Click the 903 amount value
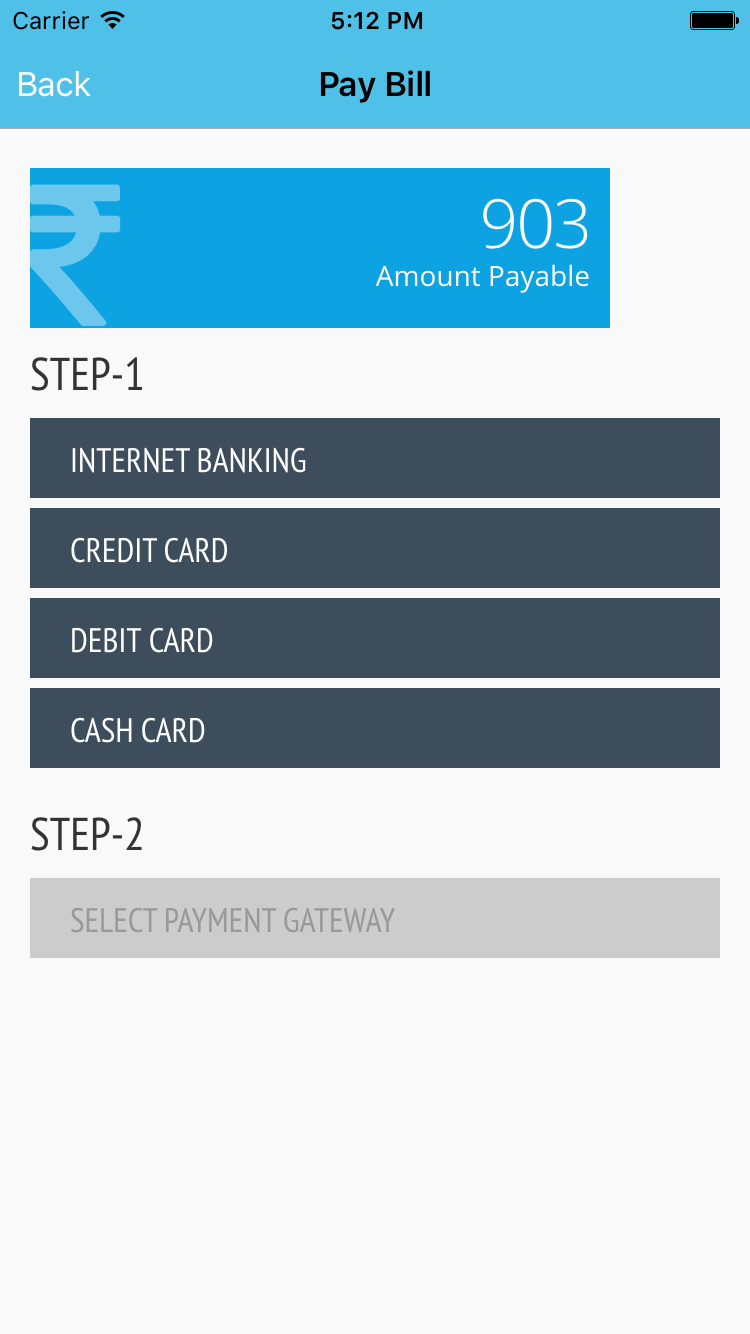 (536, 226)
